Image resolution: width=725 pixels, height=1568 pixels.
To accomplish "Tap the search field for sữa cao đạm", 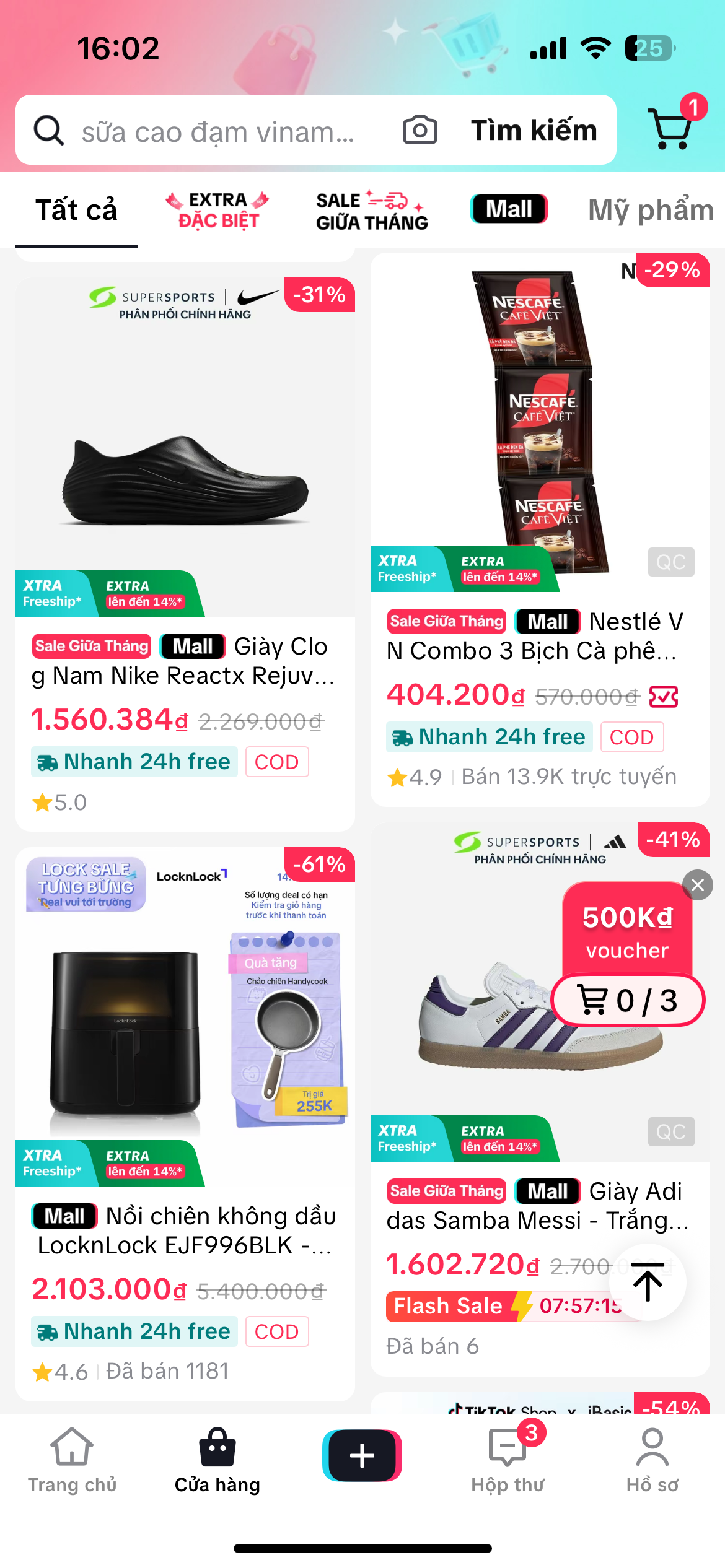I will pyautogui.click(x=217, y=131).
